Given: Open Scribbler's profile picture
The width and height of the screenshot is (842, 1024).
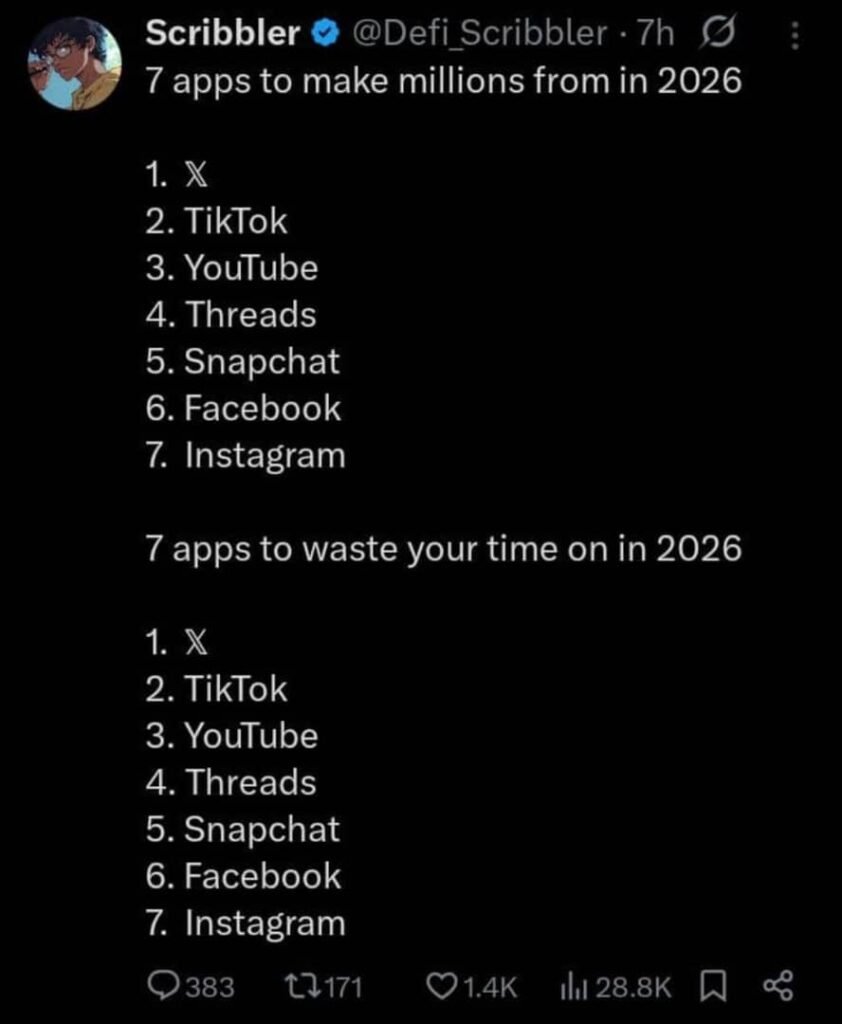Looking at the screenshot, I should pos(75,62).
